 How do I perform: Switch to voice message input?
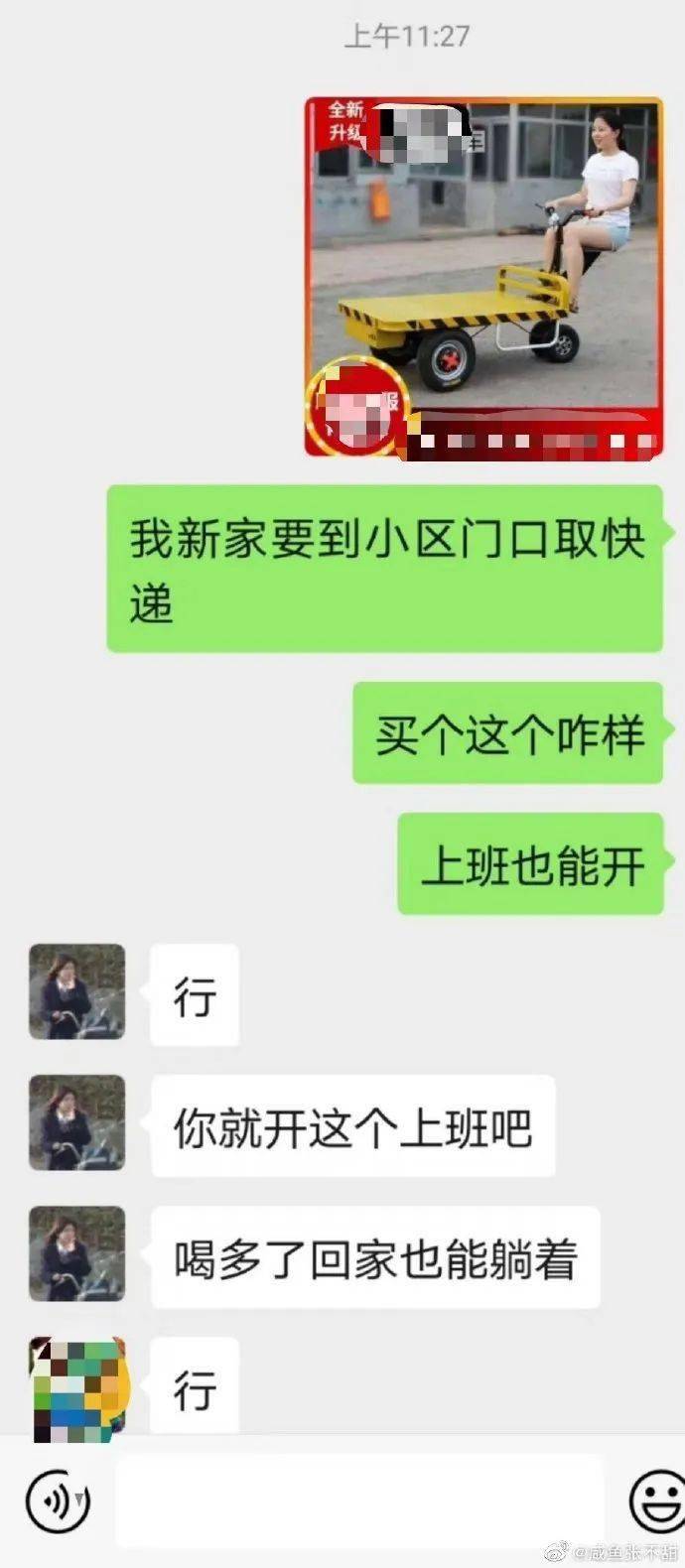coord(58,1502)
